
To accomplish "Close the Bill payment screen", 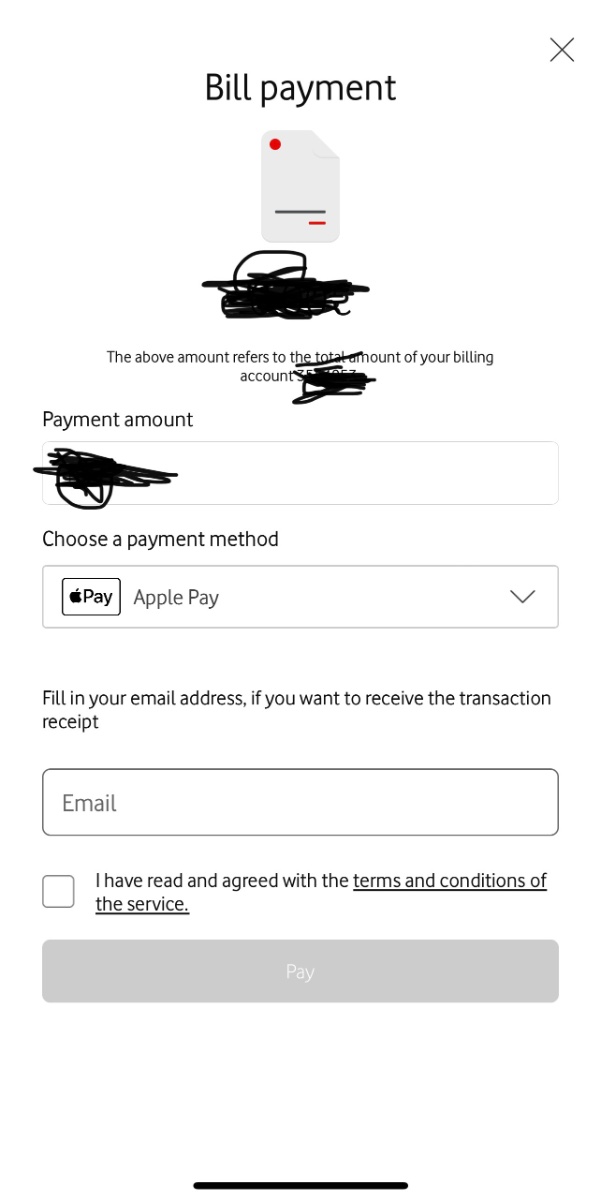I will [562, 50].
